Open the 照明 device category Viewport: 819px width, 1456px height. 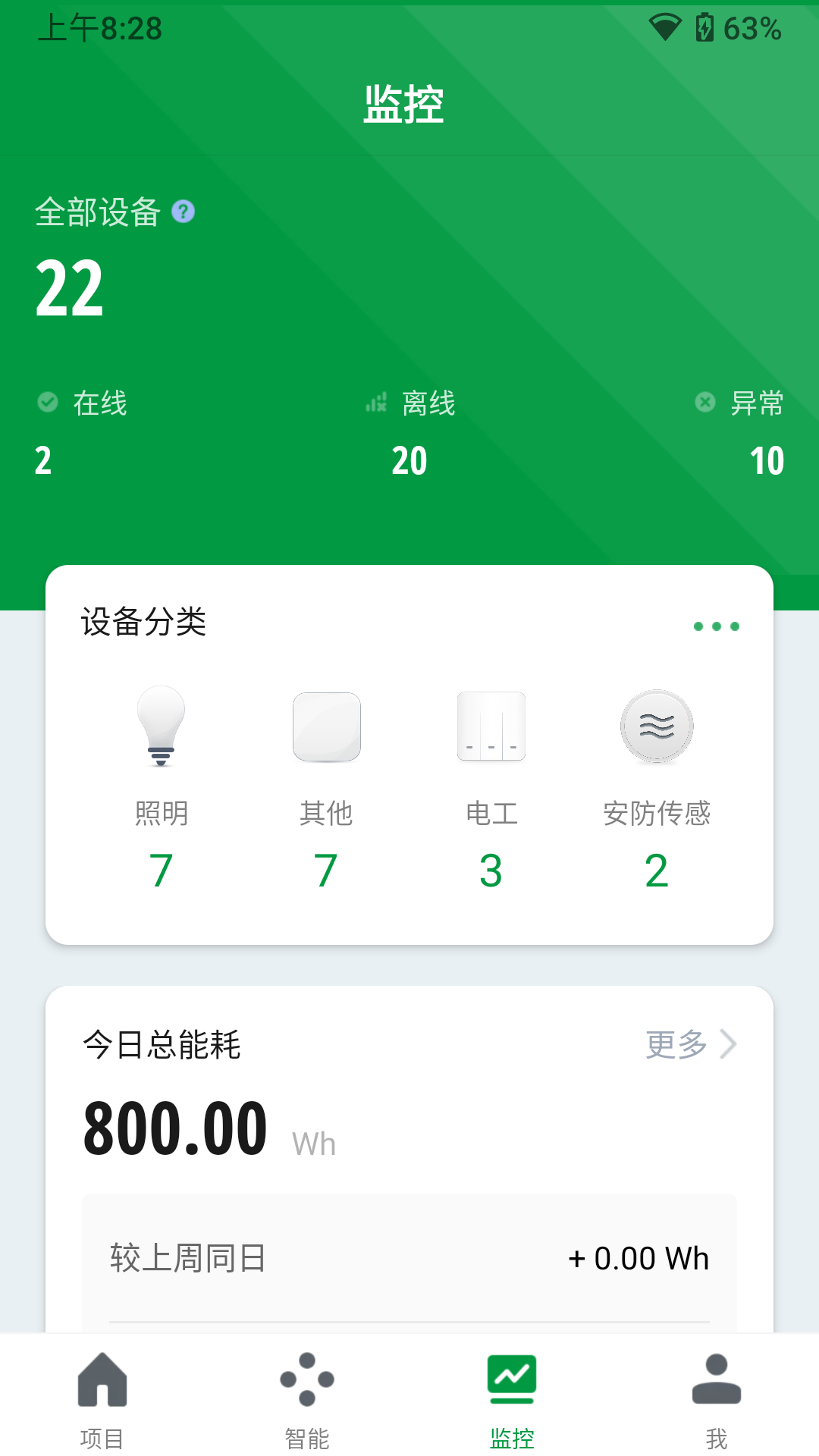(161, 787)
